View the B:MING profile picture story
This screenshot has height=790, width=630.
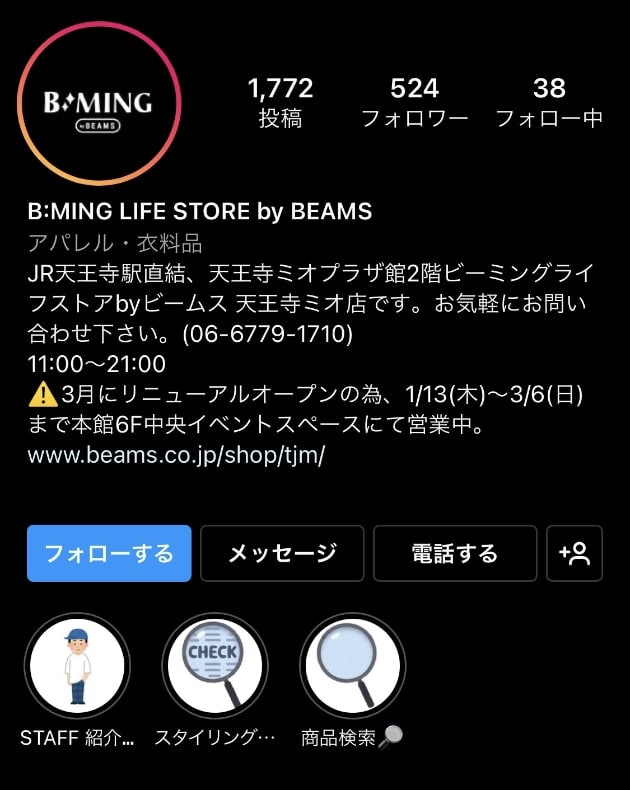[x=99, y=103]
